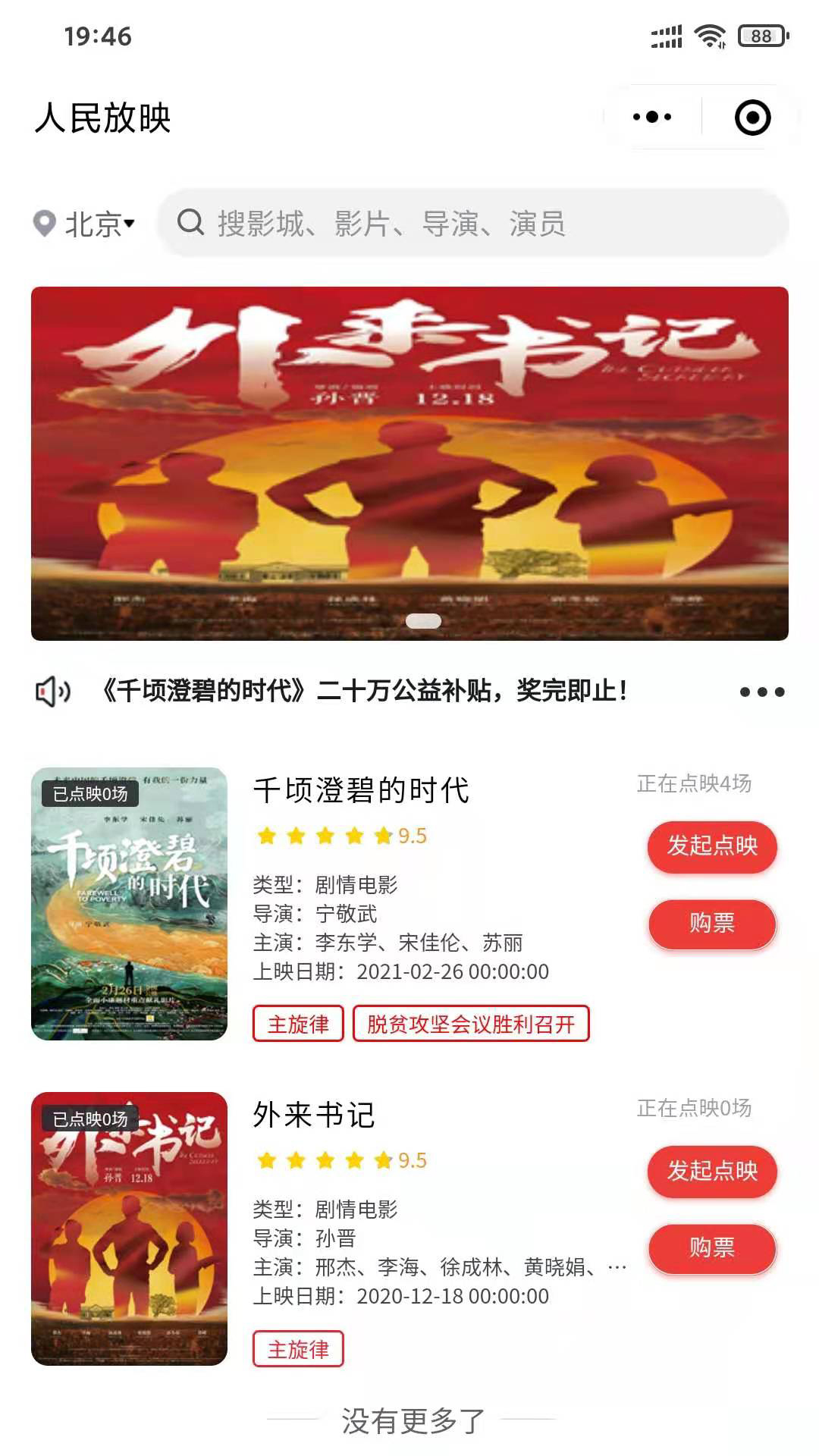Screen dimensions: 819x1456
Task: Tap the search box for cinemas and films
Action: point(473,223)
